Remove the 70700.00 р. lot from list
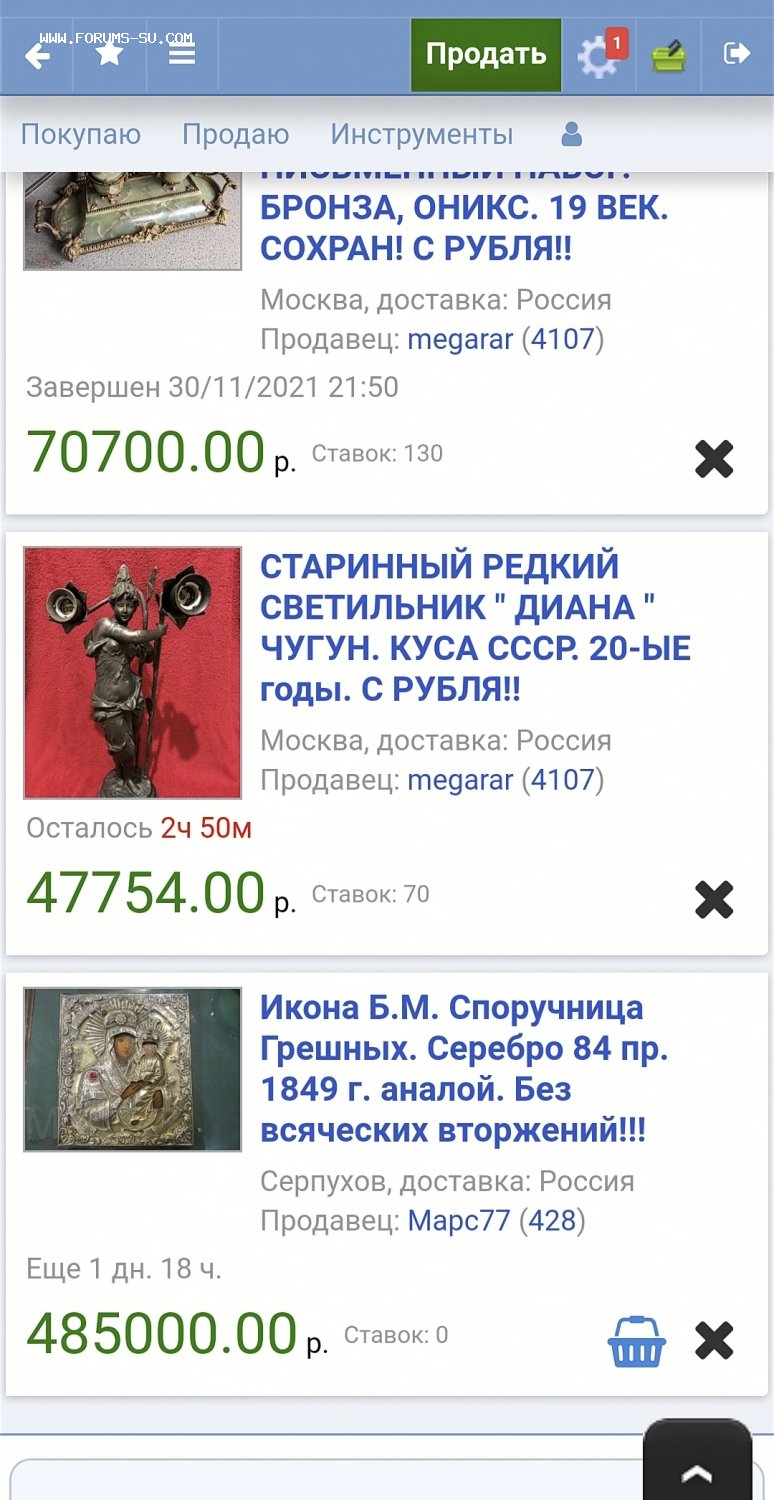774x1500 pixels. coord(714,459)
